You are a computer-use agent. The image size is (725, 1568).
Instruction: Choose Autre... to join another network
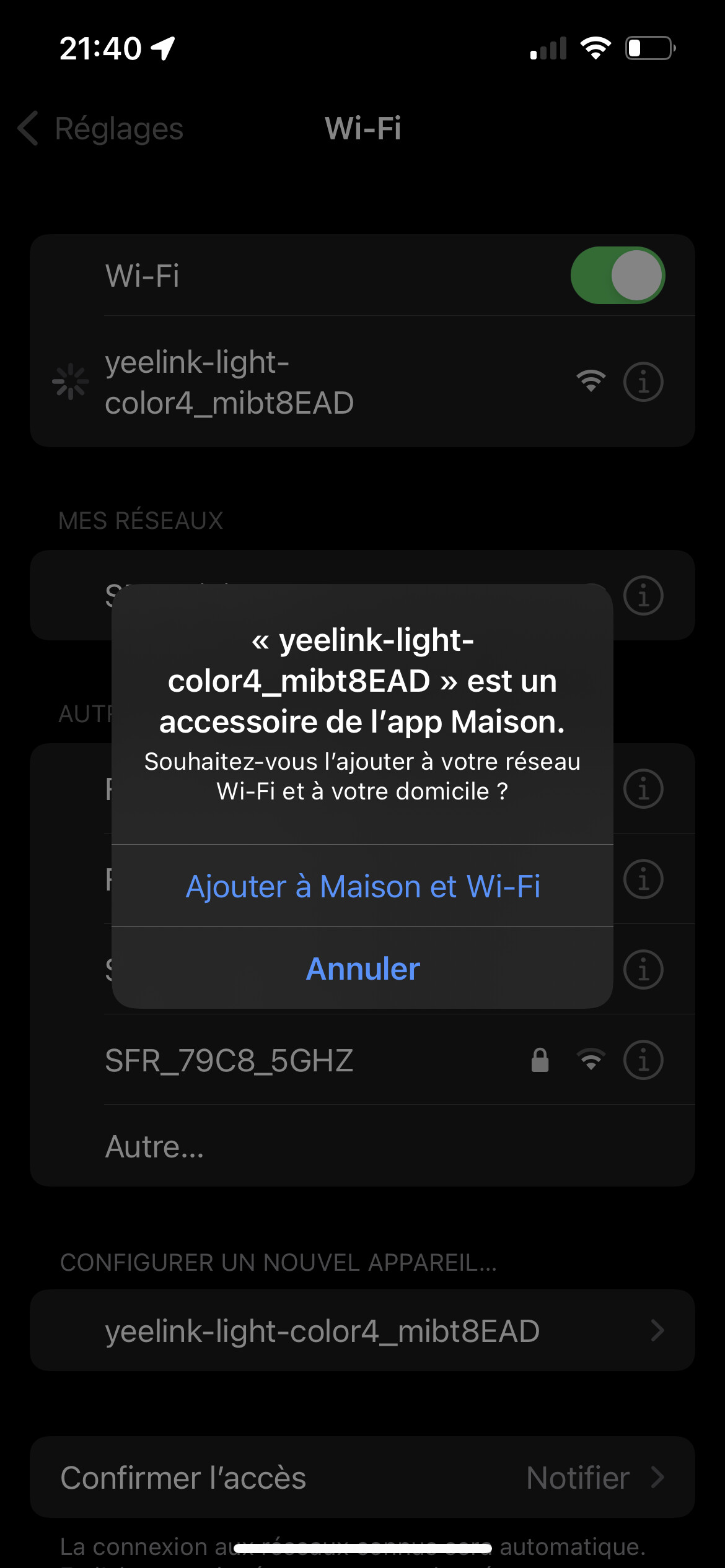[x=362, y=1146]
